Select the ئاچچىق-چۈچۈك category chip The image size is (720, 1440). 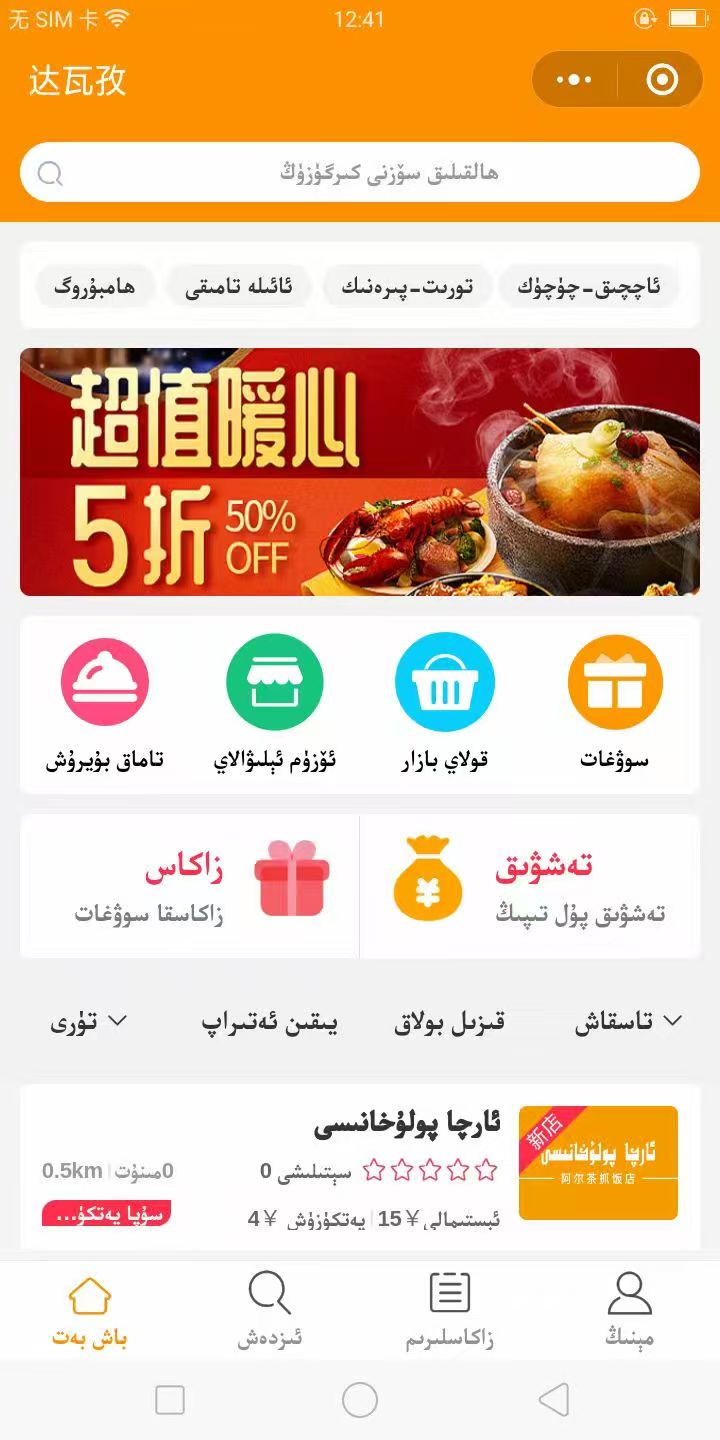tap(589, 288)
